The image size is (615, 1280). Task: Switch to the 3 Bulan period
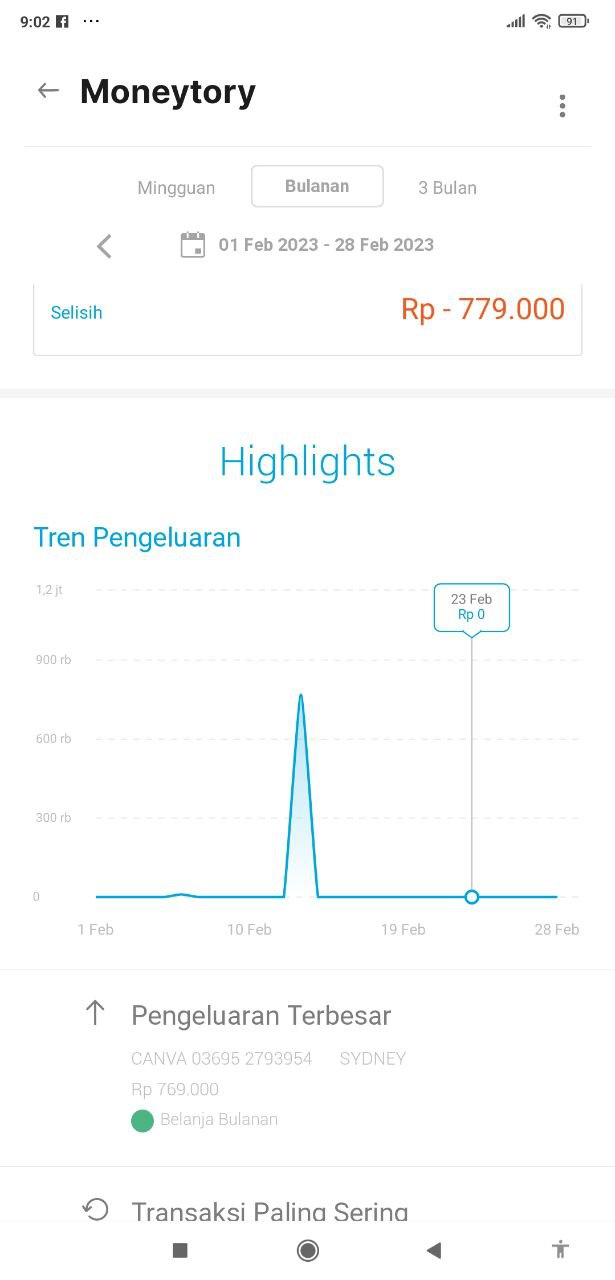pos(447,188)
